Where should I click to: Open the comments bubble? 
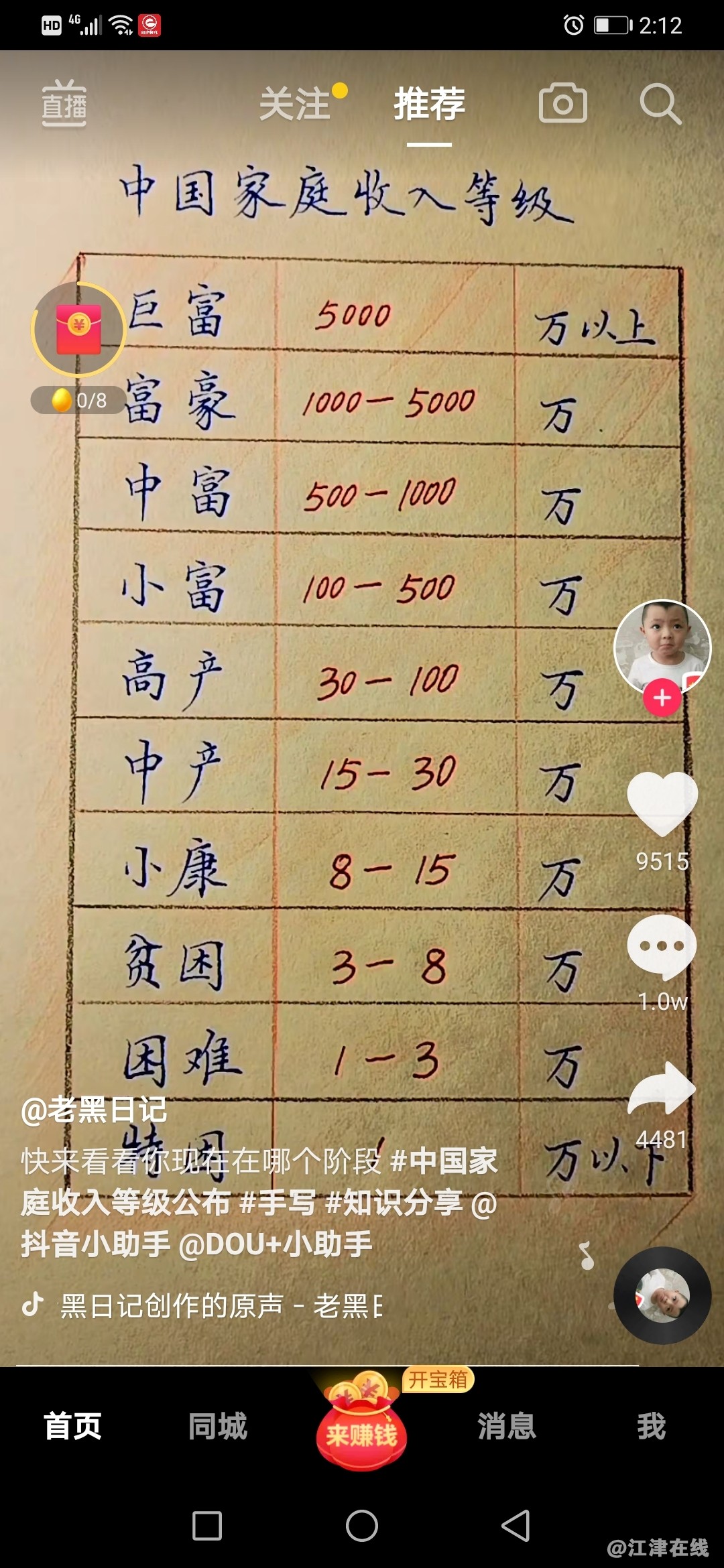coord(662,946)
